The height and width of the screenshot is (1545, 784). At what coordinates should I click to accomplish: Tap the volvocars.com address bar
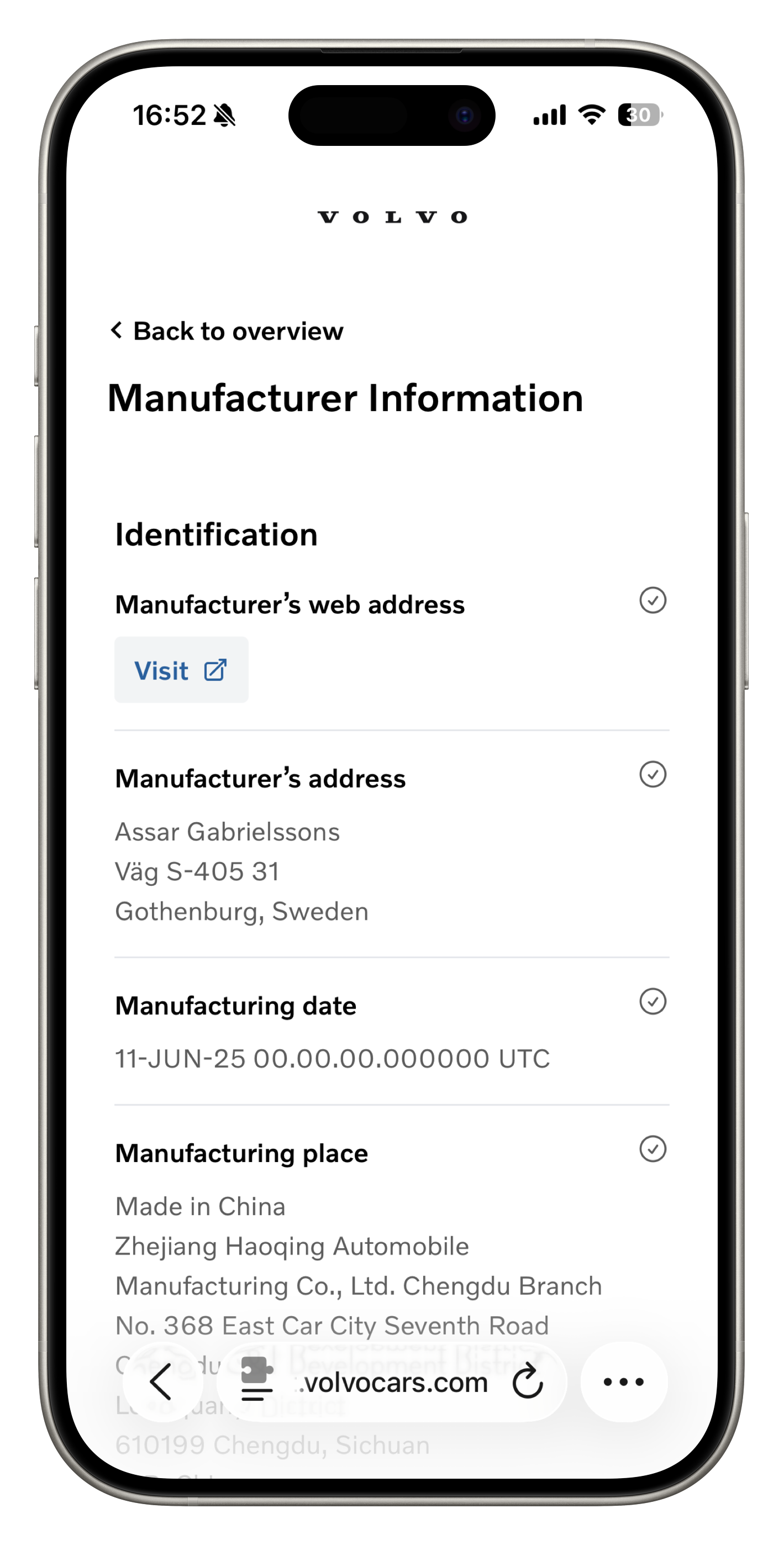394,1383
